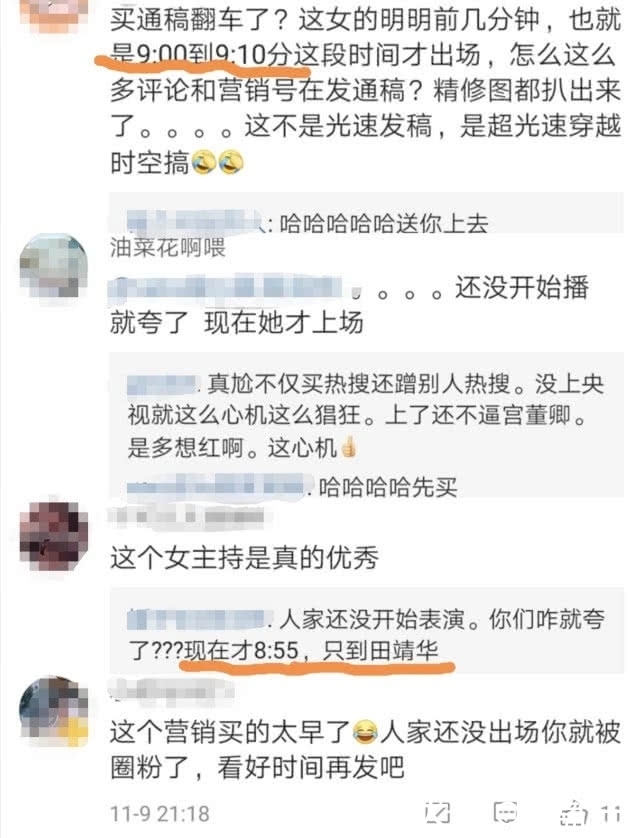Open the profile of 油菜花啊喂
This screenshot has width=641, height=838.
pyautogui.click(x=167, y=247)
